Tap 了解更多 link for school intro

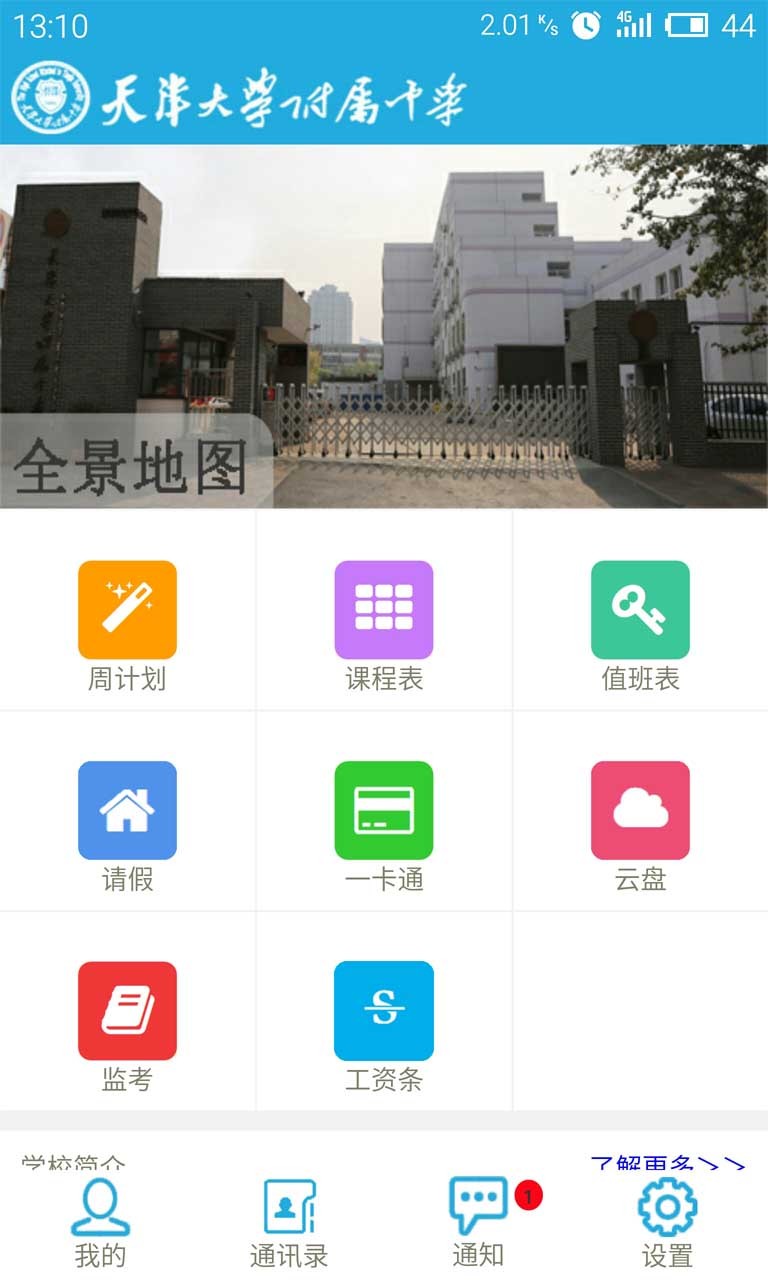[x=667, y=1164]
